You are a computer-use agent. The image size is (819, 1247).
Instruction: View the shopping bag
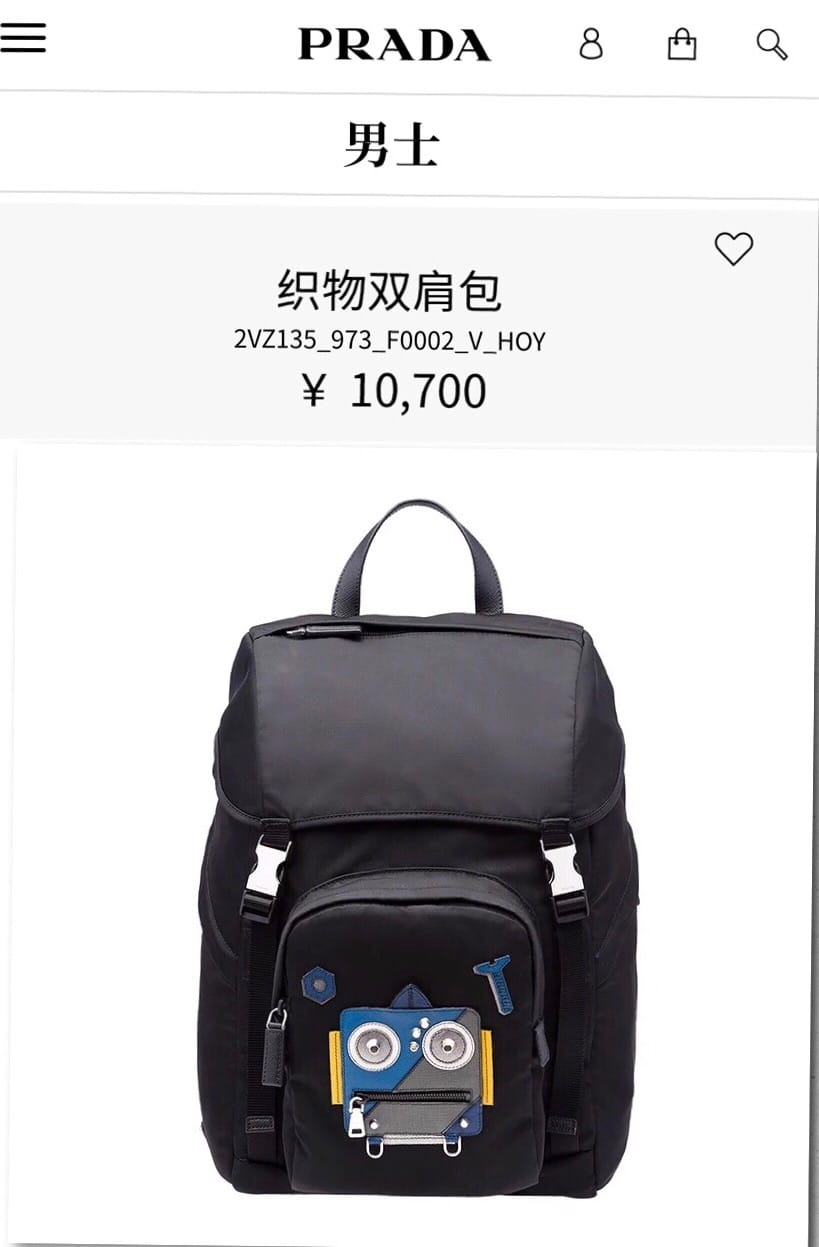682,44
